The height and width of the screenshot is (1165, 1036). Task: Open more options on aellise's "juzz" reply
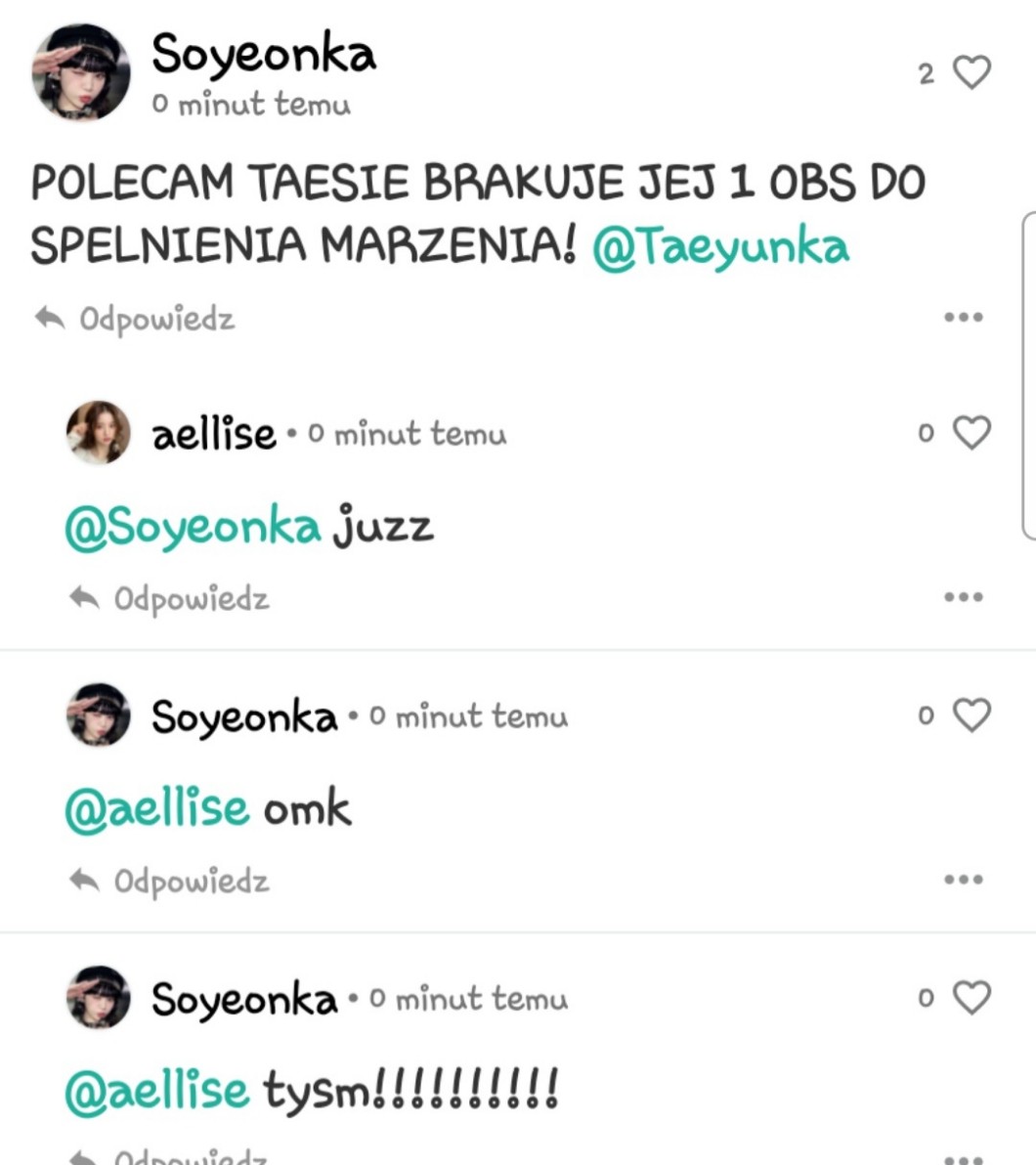coord(963,597)
